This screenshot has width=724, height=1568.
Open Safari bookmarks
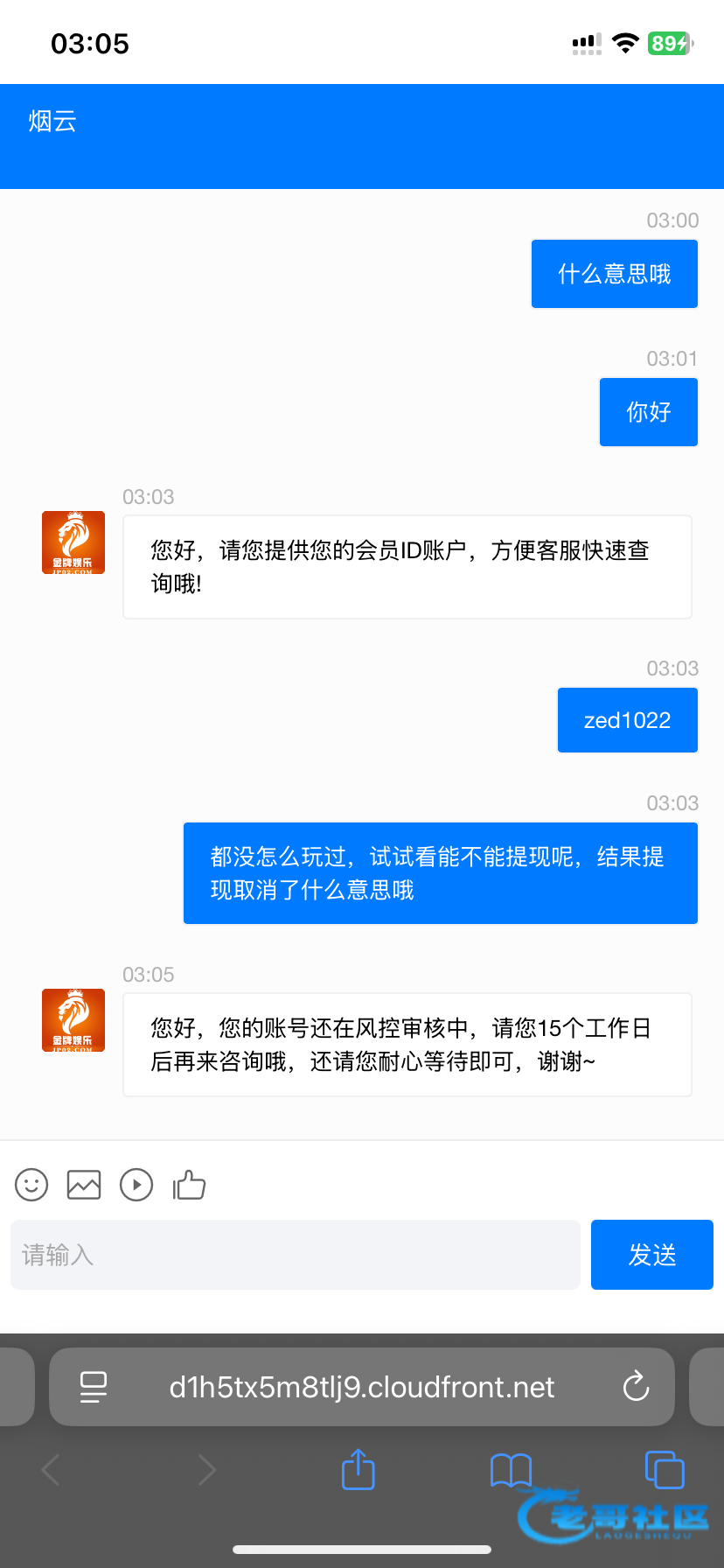click(x=512, y=1470)
